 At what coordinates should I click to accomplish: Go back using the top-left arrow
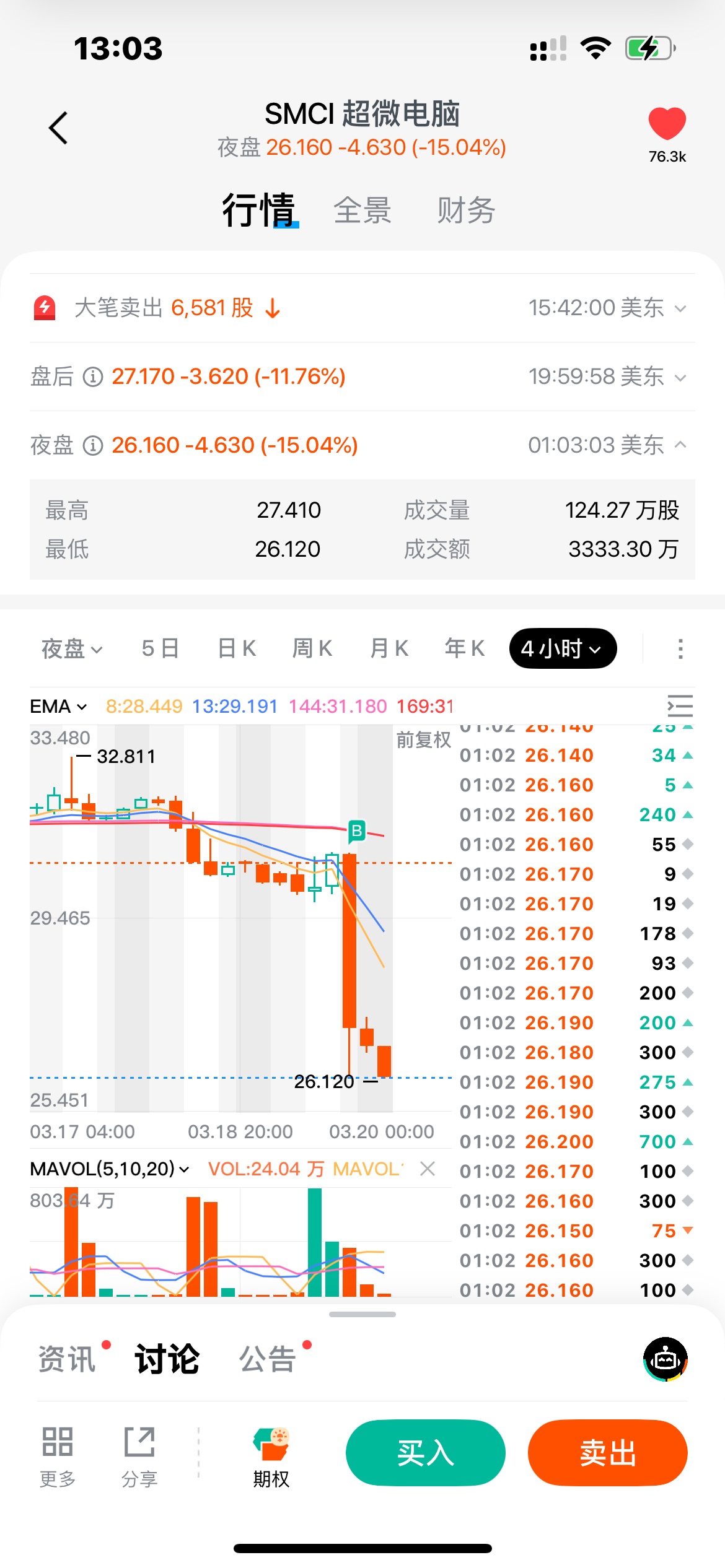pos(58,128)
